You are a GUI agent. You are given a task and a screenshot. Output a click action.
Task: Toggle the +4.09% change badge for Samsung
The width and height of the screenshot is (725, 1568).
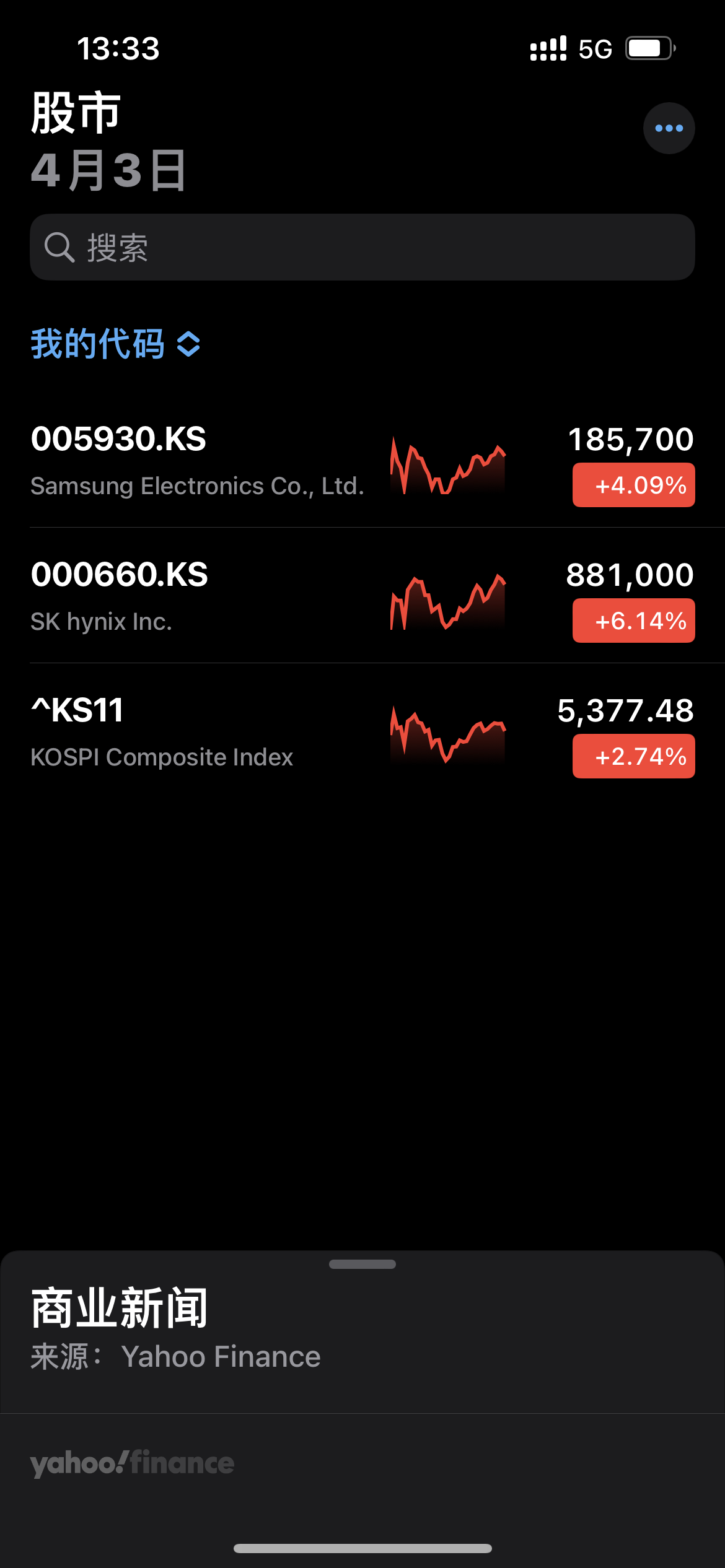633,485
